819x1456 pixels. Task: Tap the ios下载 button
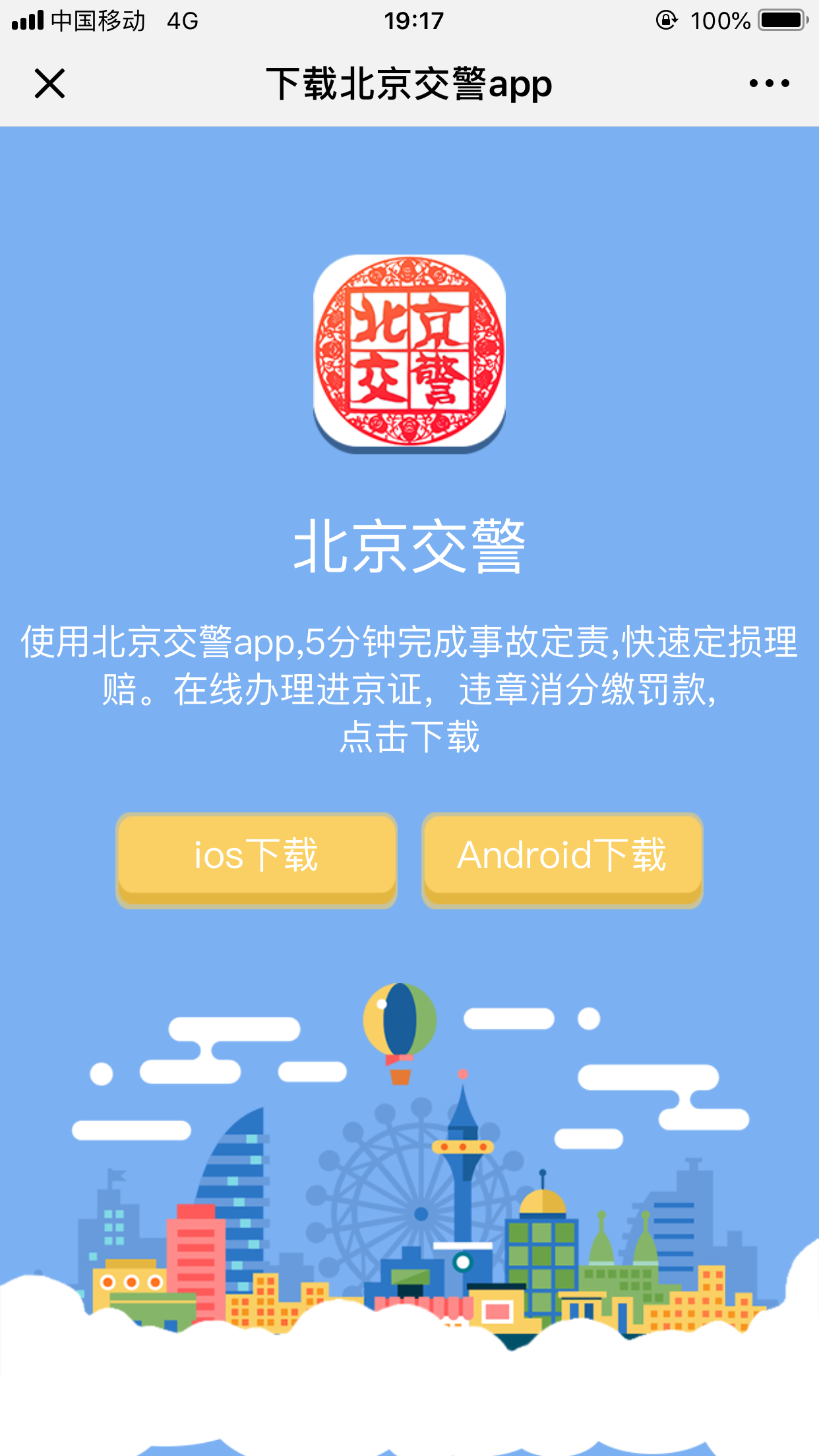click(257, 857)
